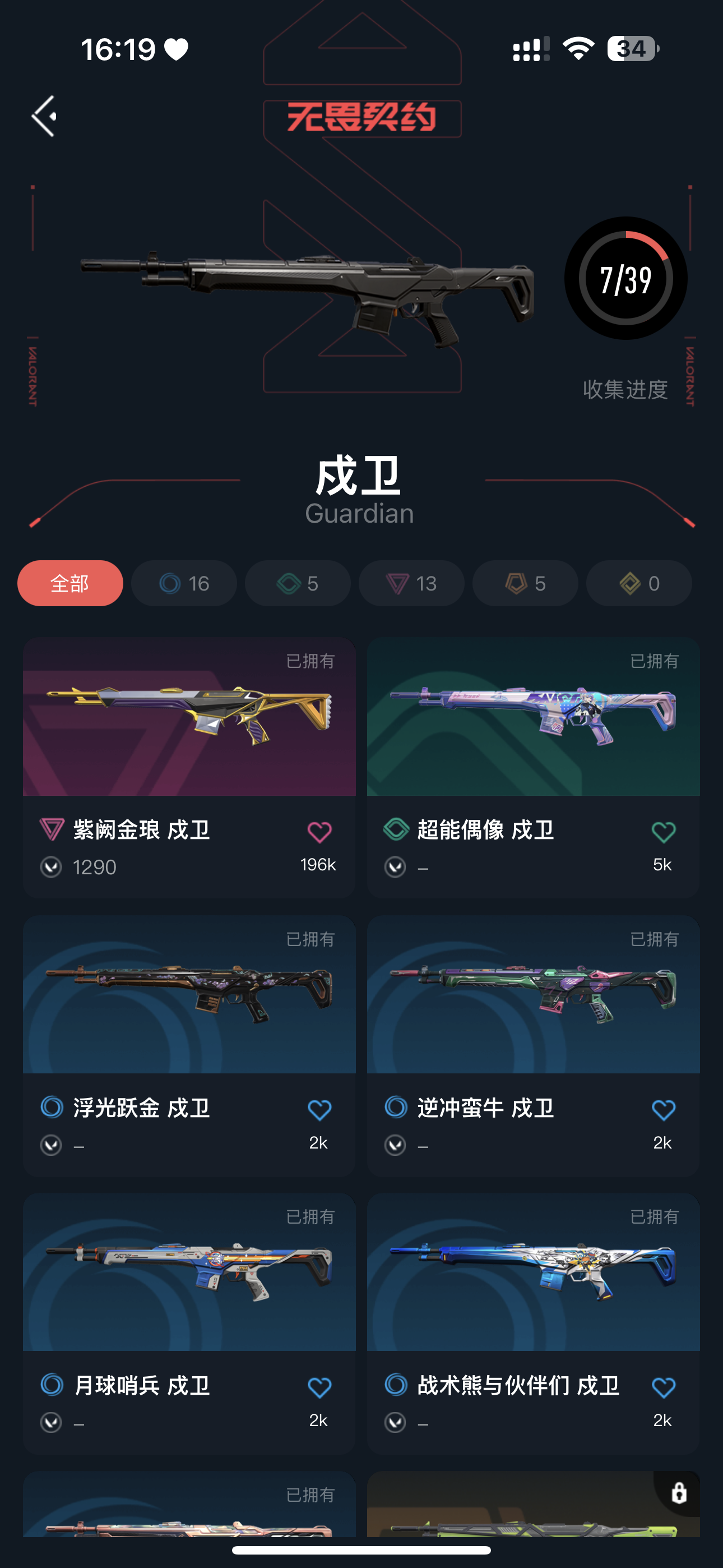Filter by pink tier showing 13
Viewport: 723px width, 1568px height.
[411, 583]
